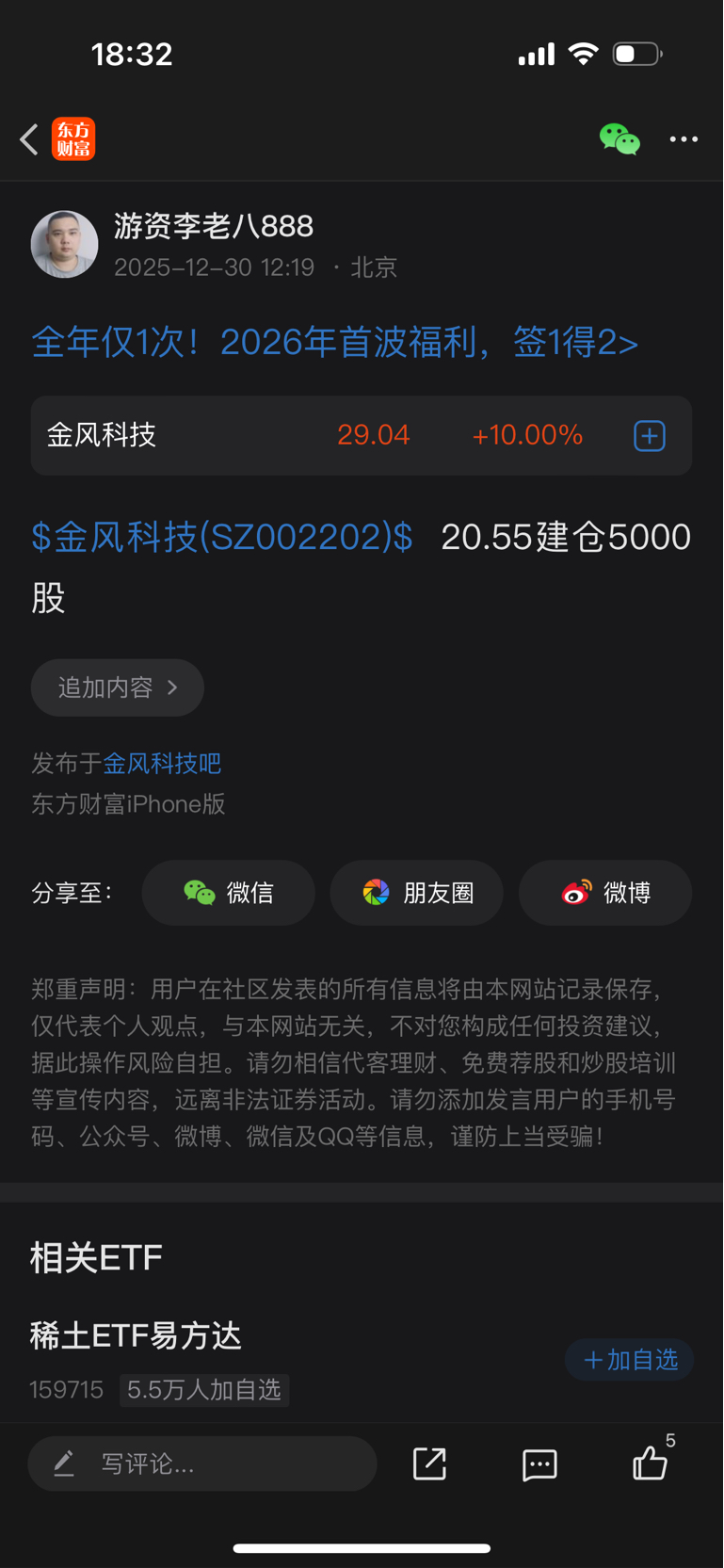Share the post via the 微博 icon
724x1568 pixels.
(604, 892)
